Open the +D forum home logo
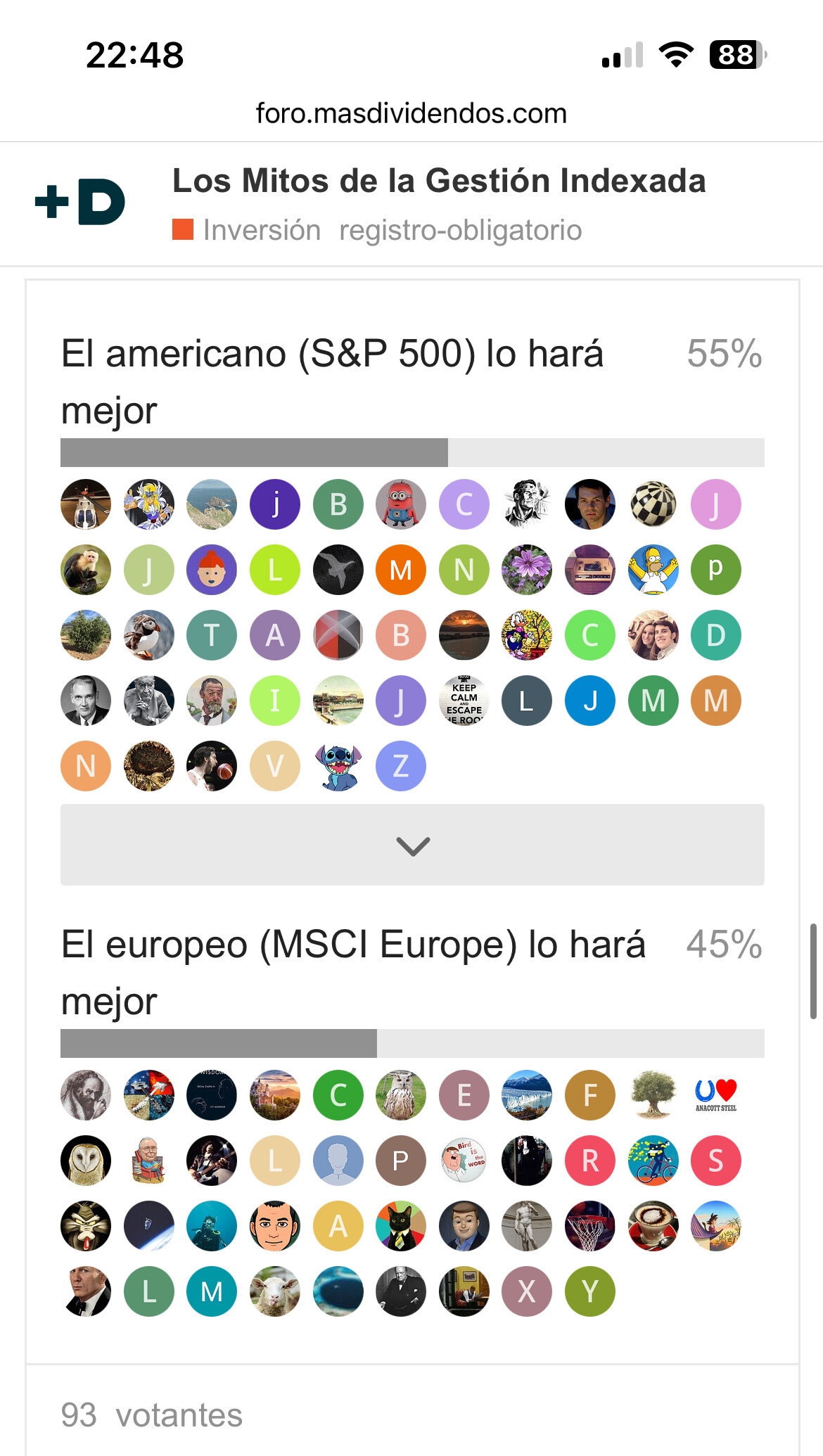Screen dimensions: 823x1456 tap(80, 203)
